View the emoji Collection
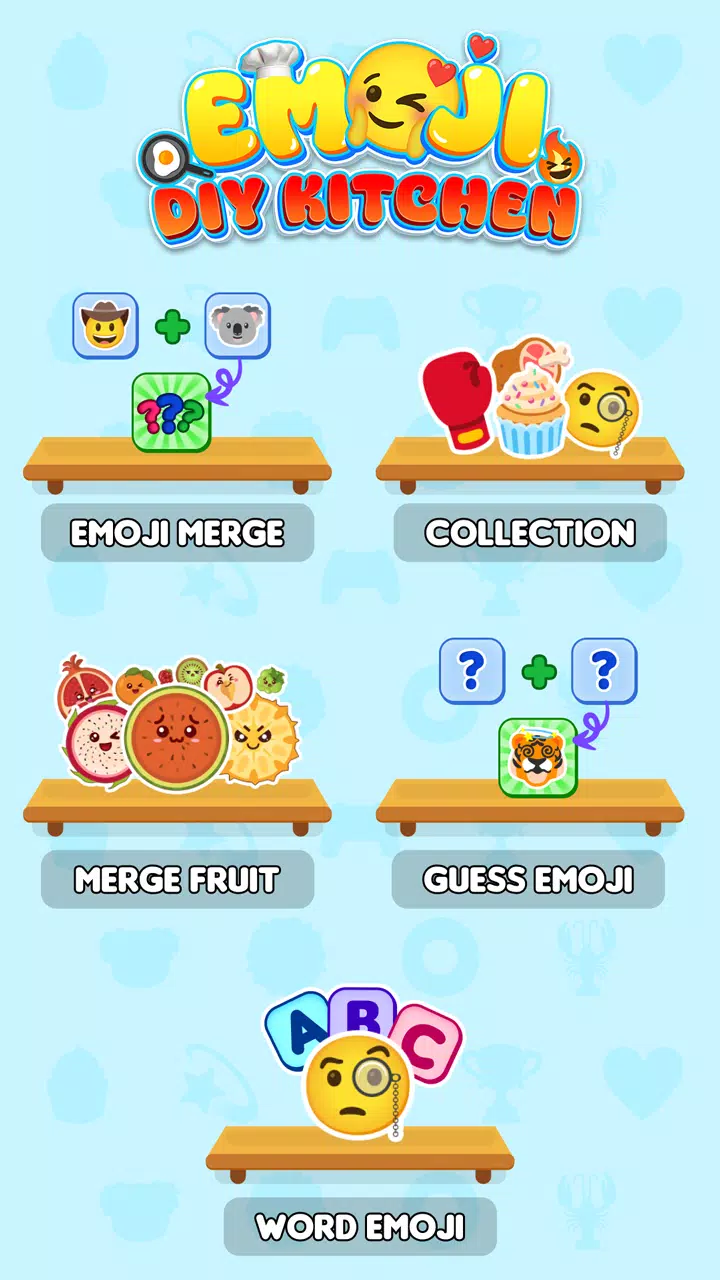The width and height of the screenshot is (720, 1280). pos(530,533)
